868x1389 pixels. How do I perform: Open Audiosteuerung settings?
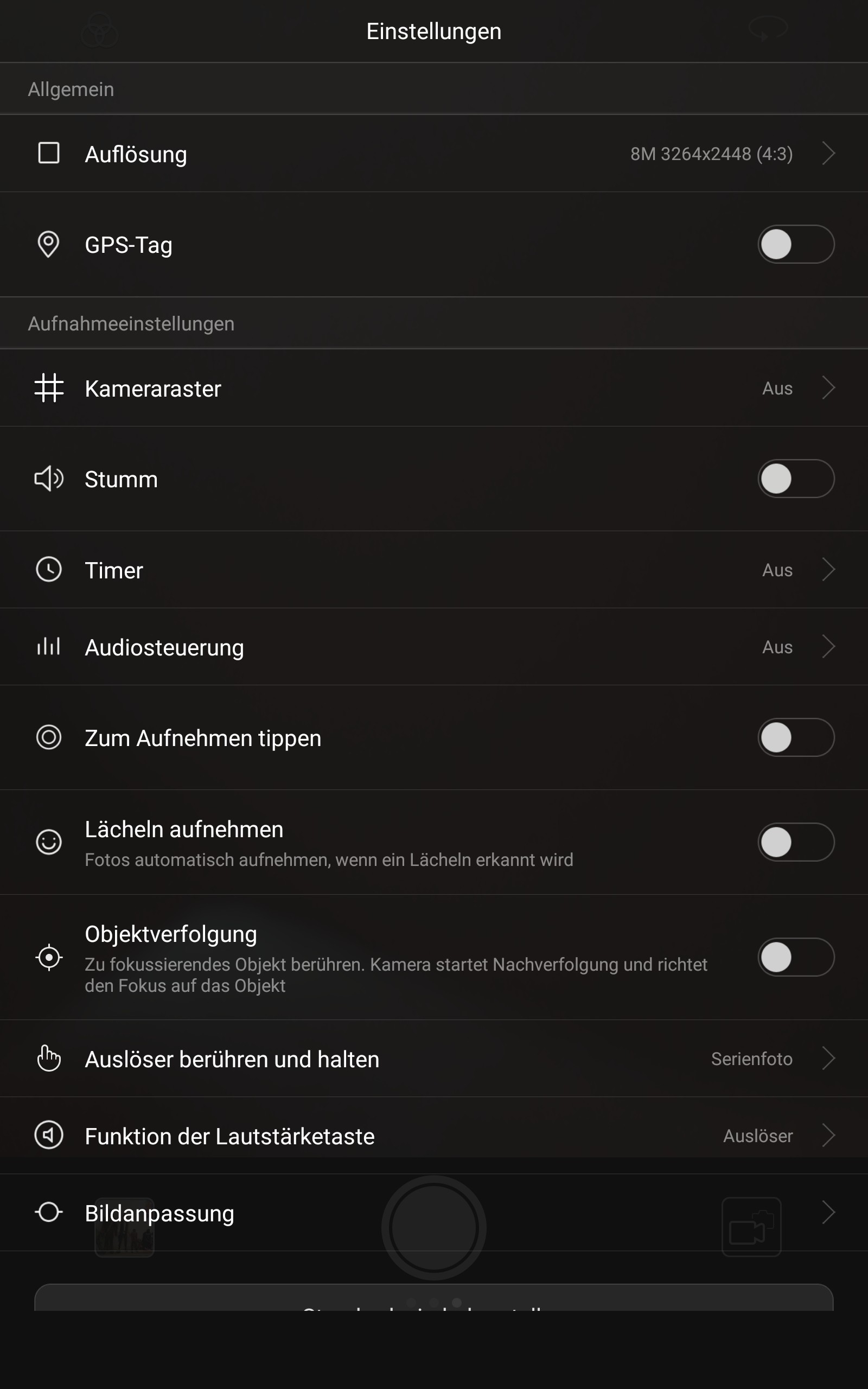pyautogui.click(x=434, y=647)
